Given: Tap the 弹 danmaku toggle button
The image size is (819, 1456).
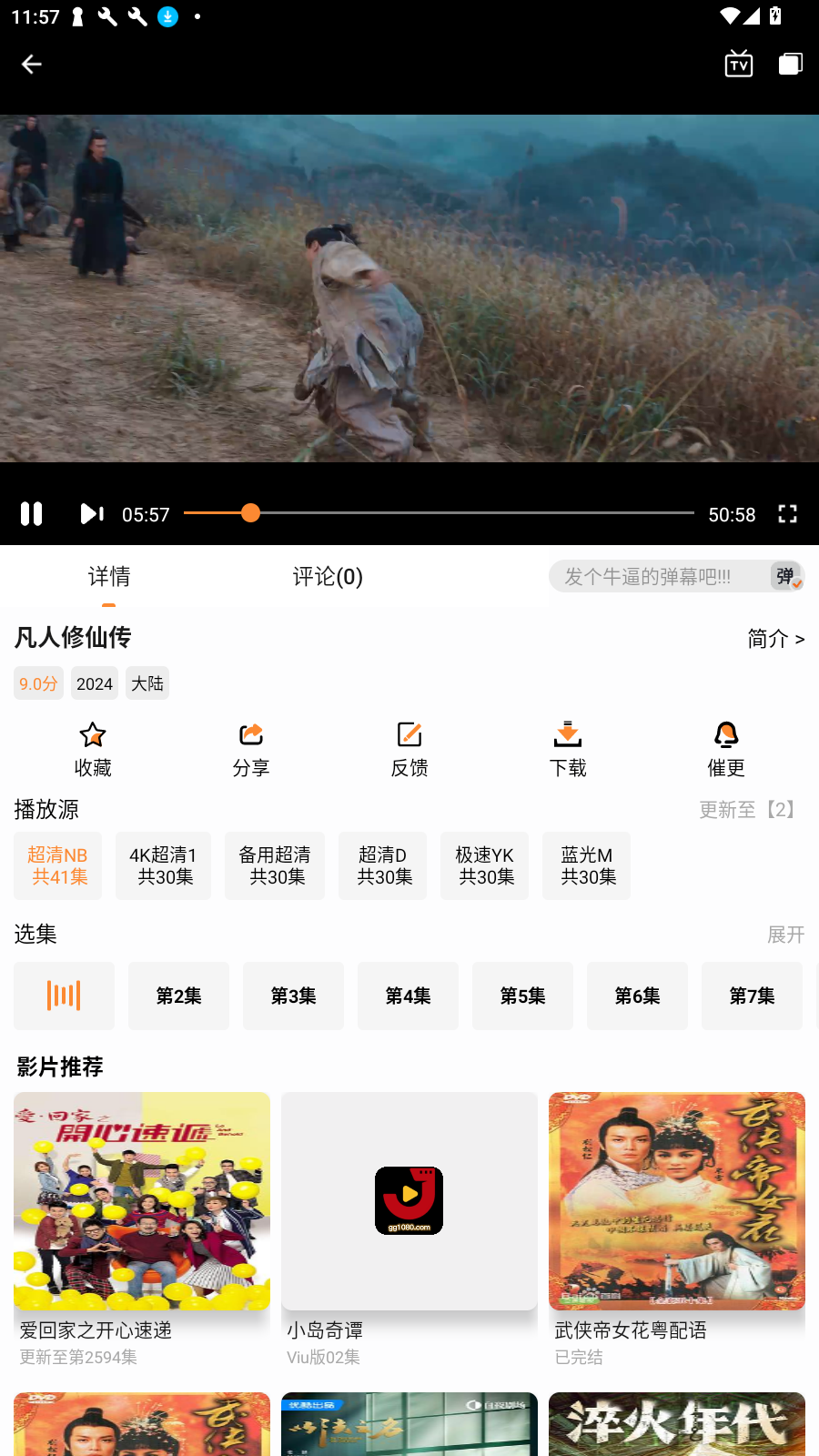Looking at the screenshot, I should coord(786,576).
